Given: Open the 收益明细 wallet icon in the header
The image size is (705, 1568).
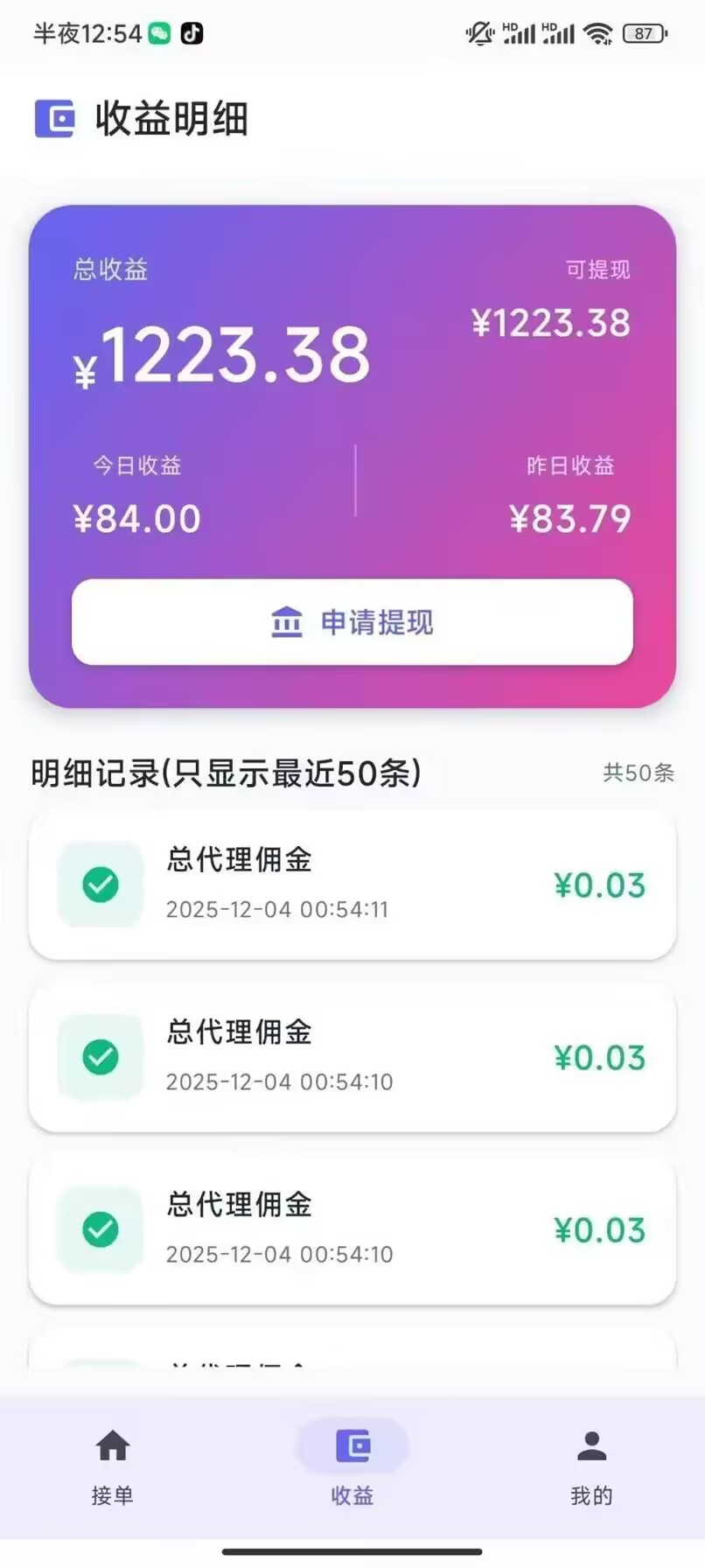Looking at the screenshot, I should [54, 120].
